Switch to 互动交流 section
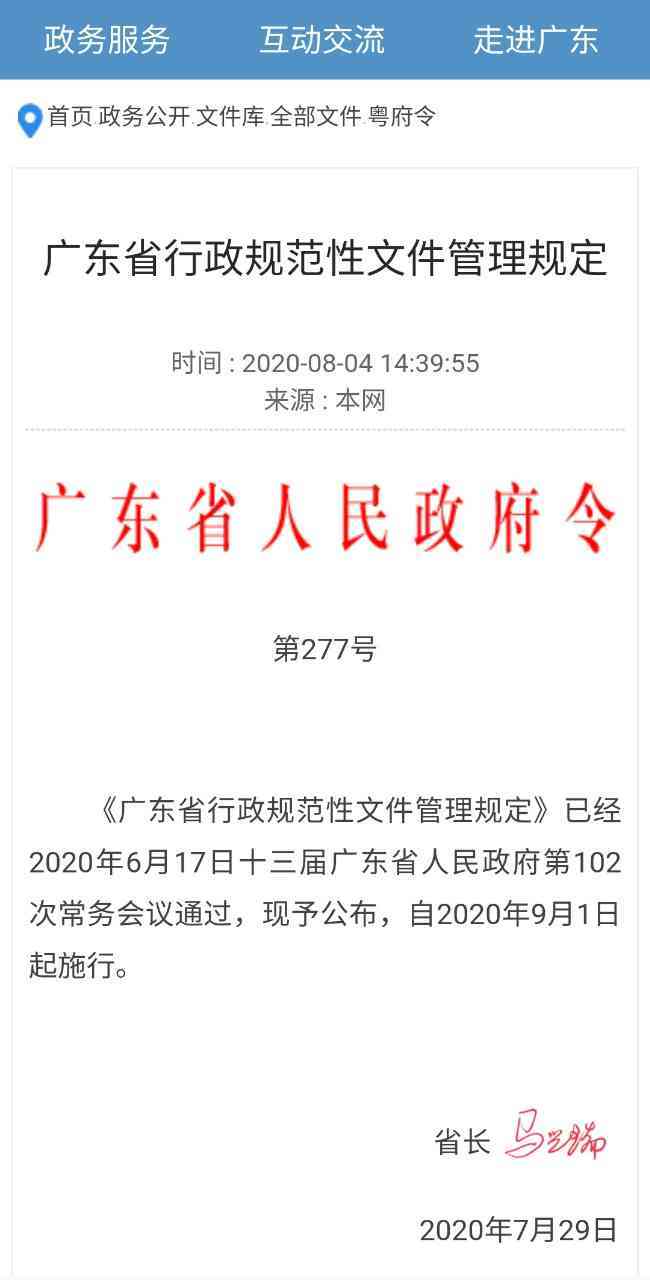Screen dimensions: 650x1280 point(322,40)
